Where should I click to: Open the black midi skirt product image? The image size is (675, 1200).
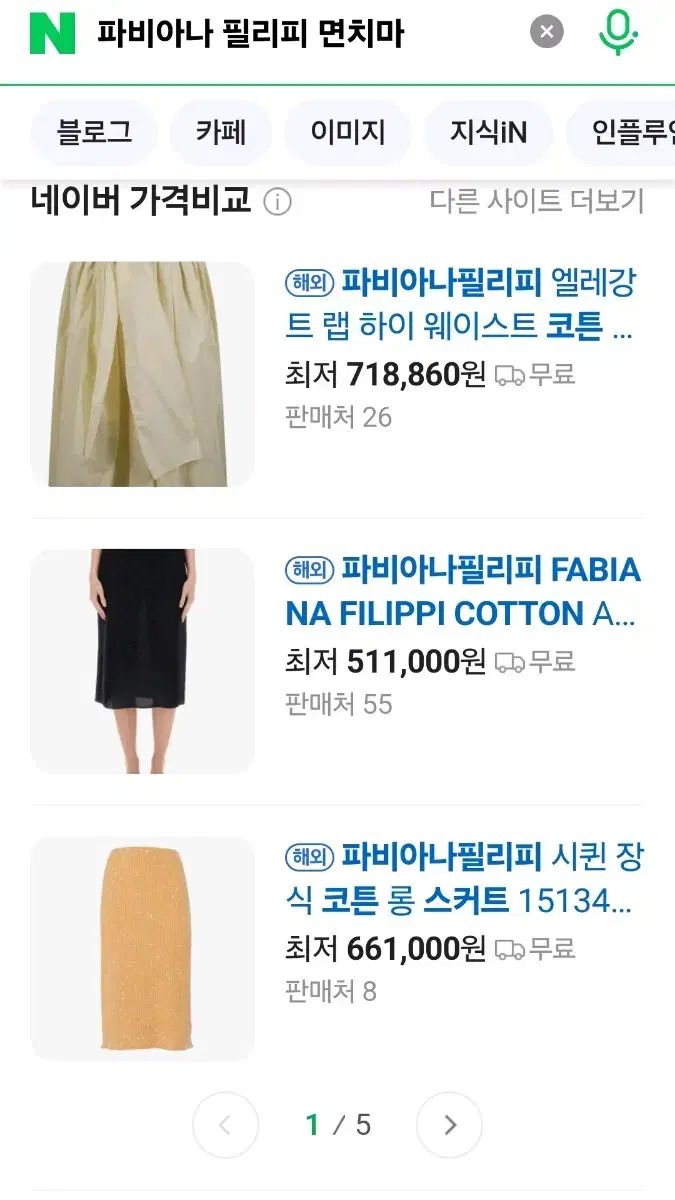click(x=142, y=661)
